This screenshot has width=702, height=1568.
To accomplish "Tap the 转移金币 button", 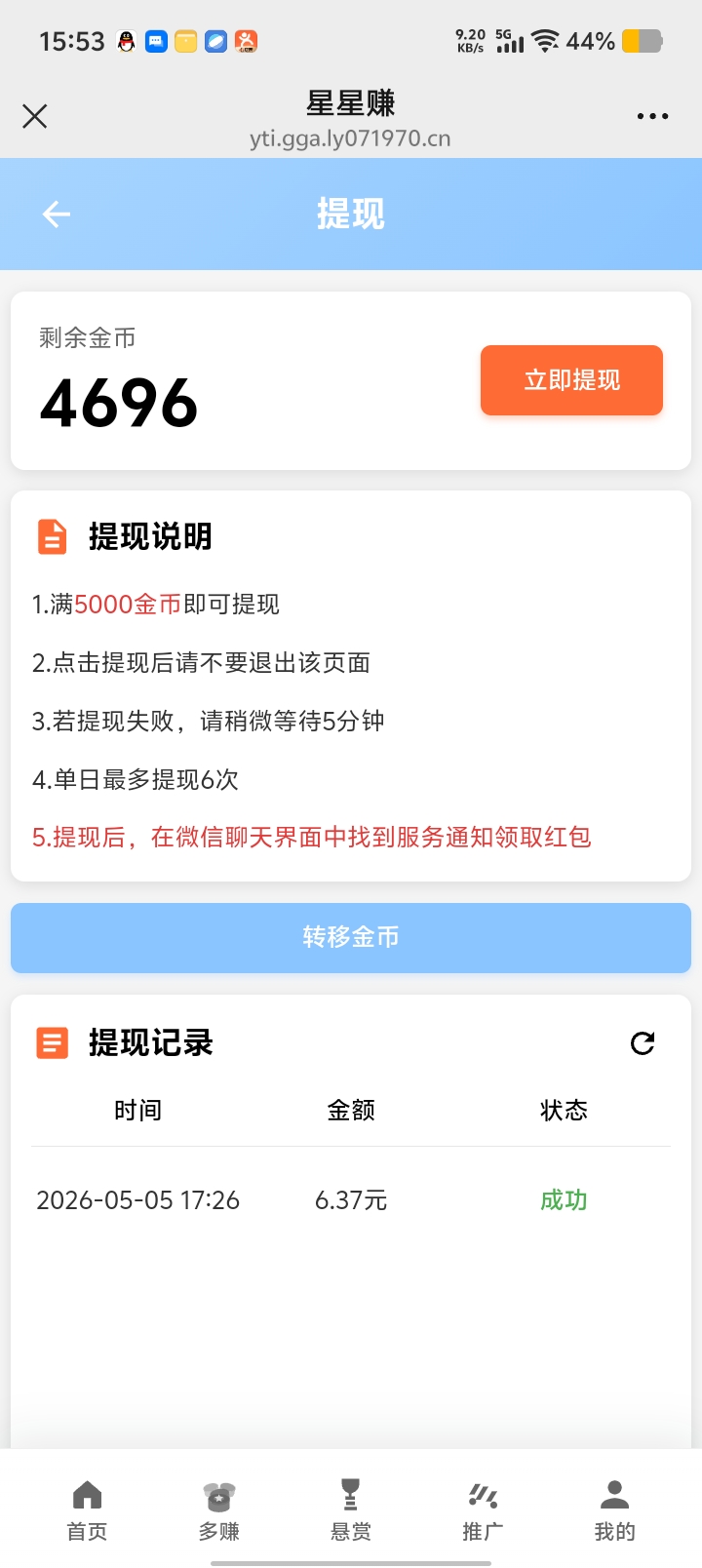I will point(351,937).
